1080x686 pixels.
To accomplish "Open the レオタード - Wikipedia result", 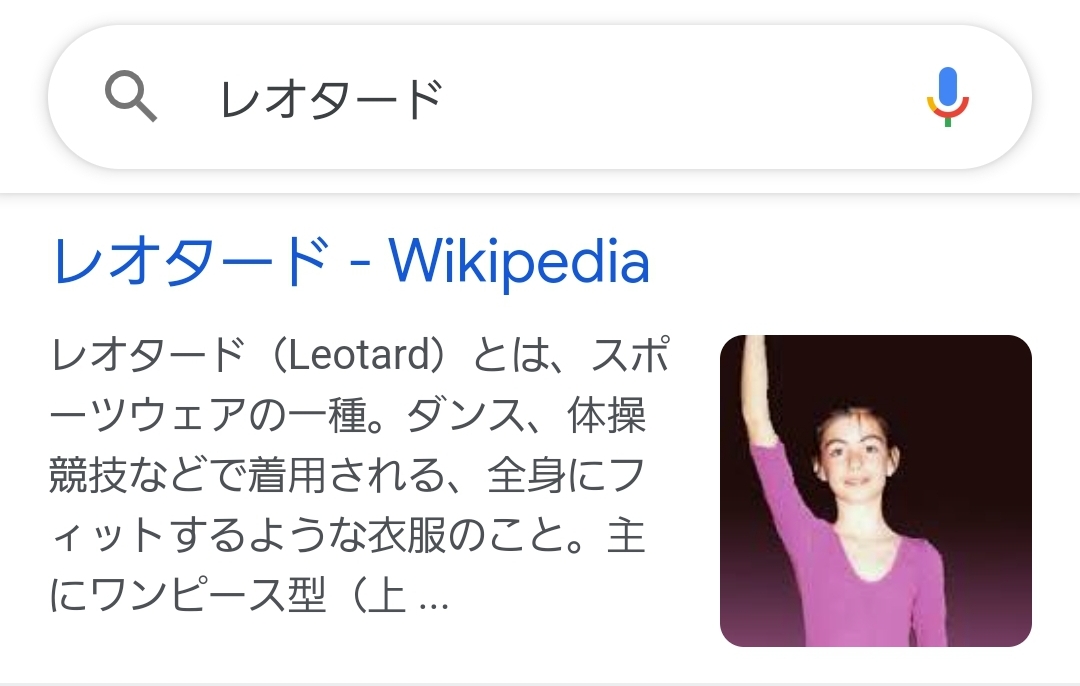I will coord(350,262).
